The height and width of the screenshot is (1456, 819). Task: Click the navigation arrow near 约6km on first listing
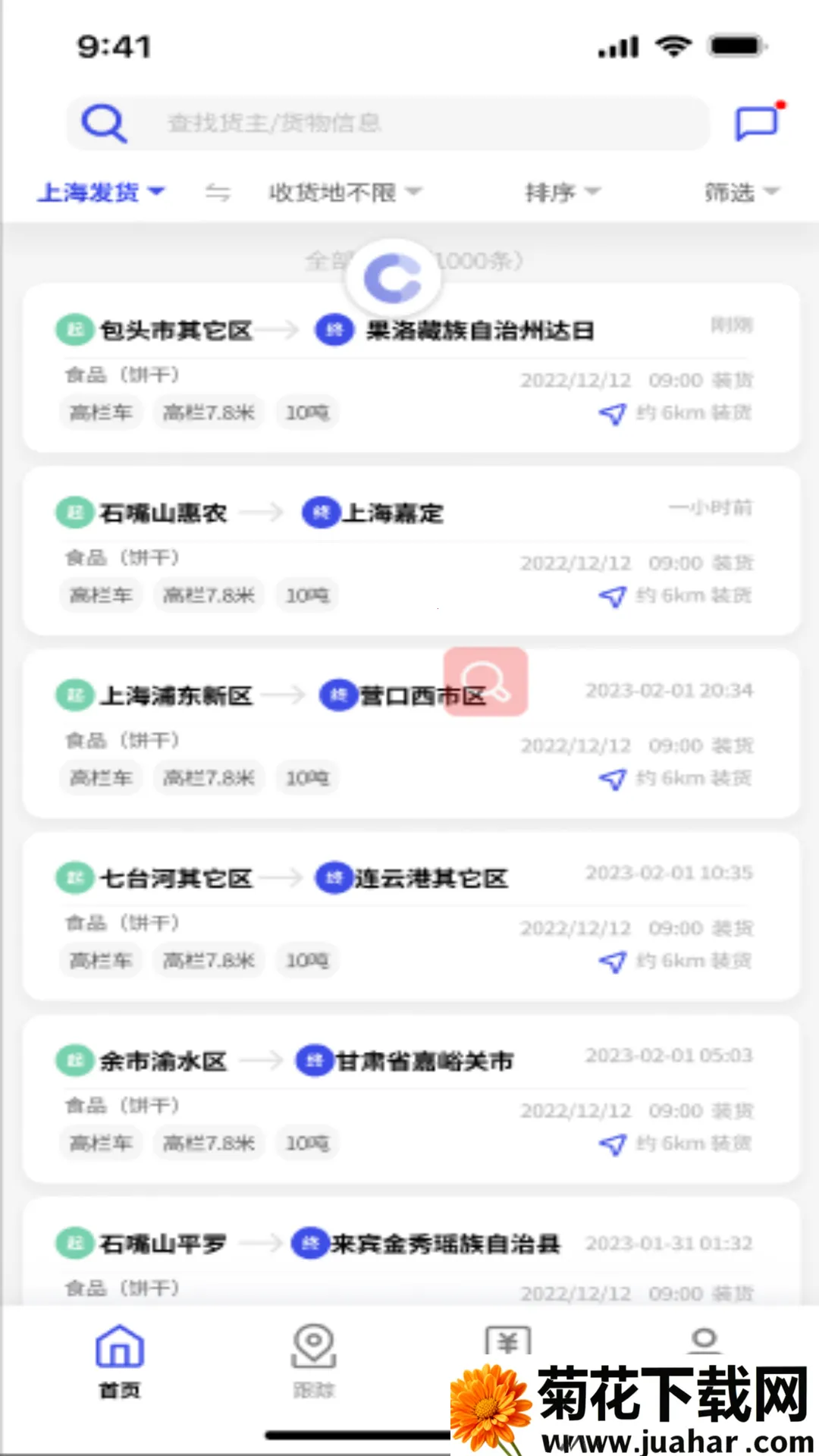(614, 415)
